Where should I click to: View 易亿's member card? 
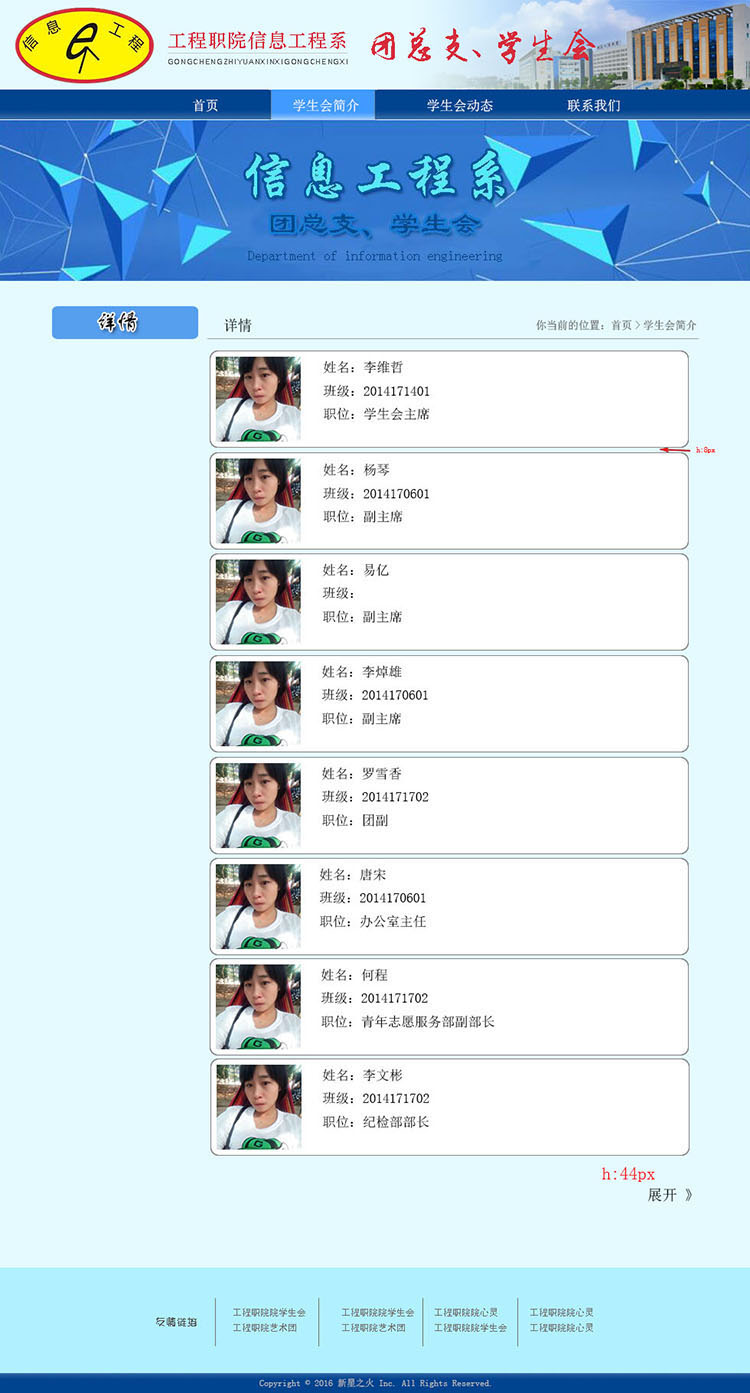click(449, 601)
